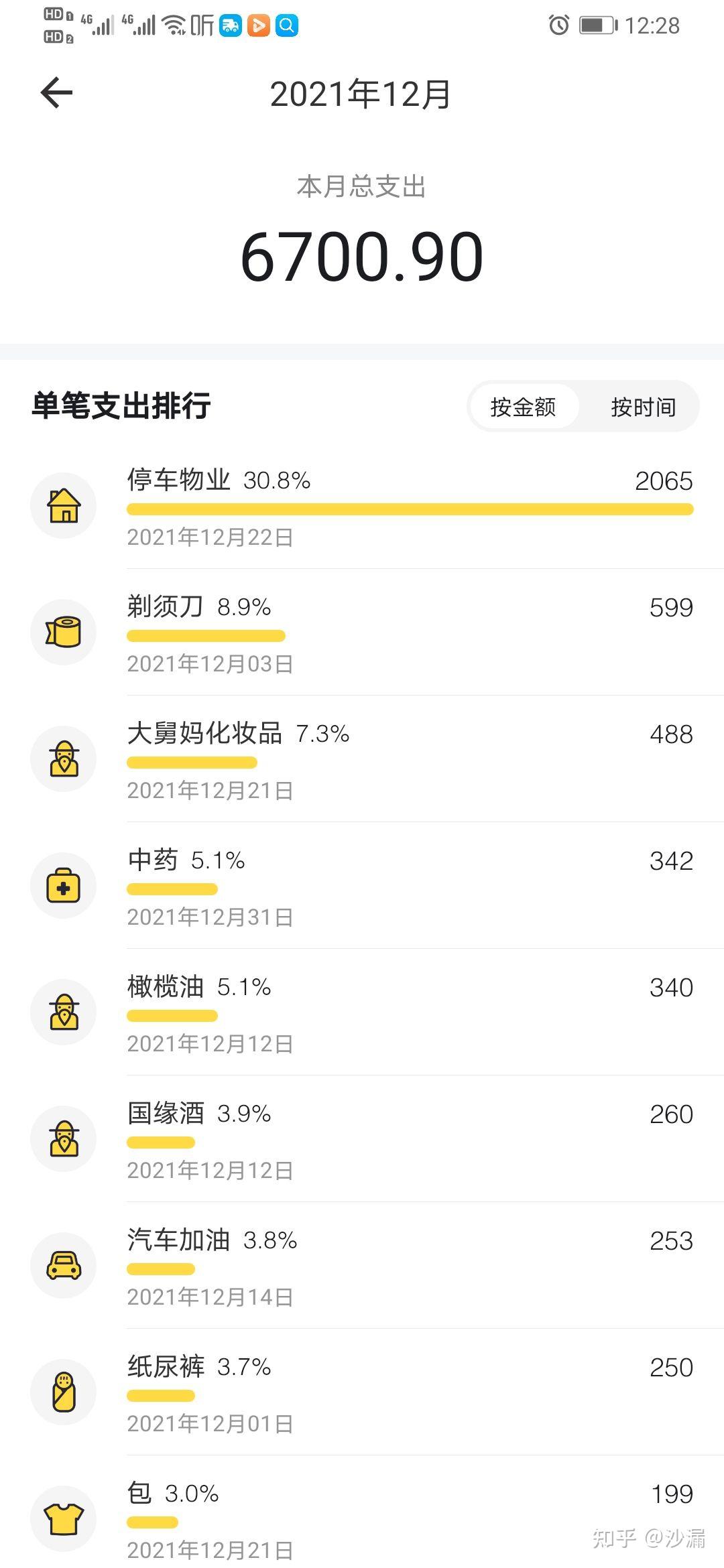
Task: Switch to 按时间 sorting
Action: coord(643,407)
